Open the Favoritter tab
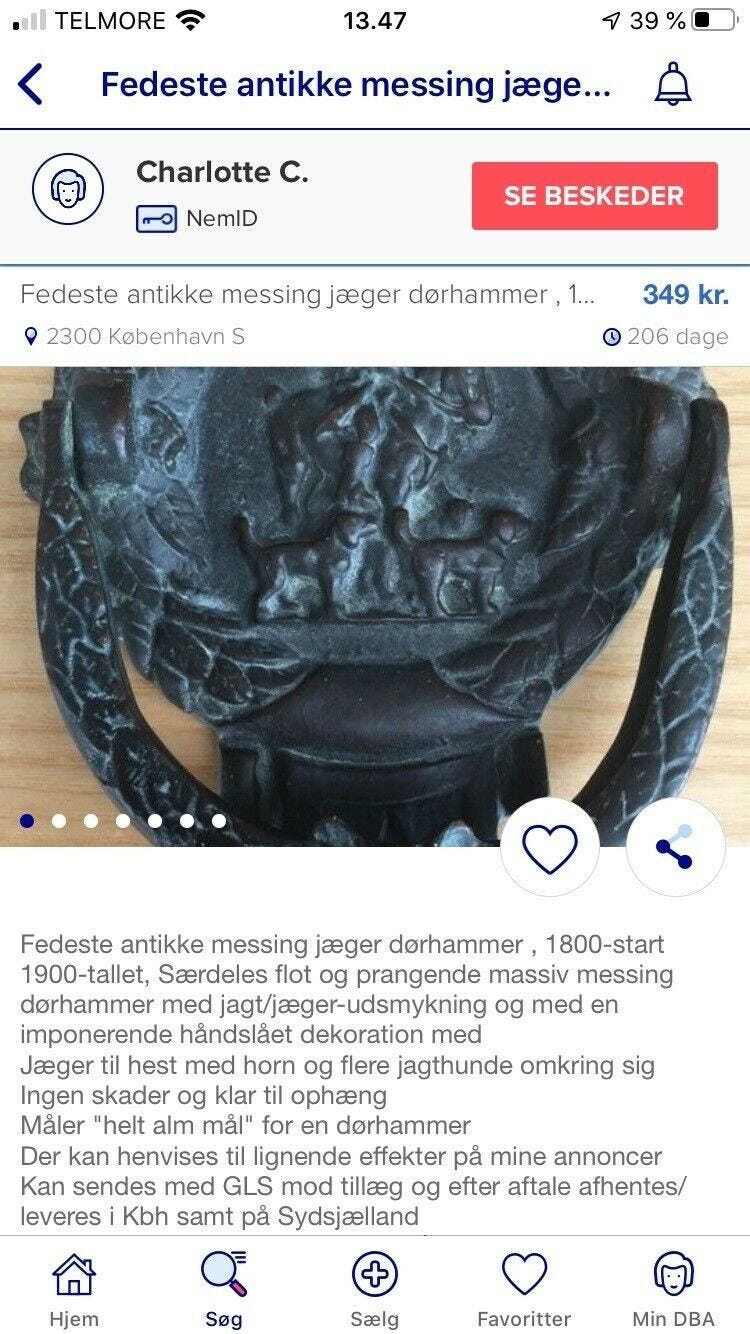The height and width of the screenshot is (1334, 750). (524, 1289)
